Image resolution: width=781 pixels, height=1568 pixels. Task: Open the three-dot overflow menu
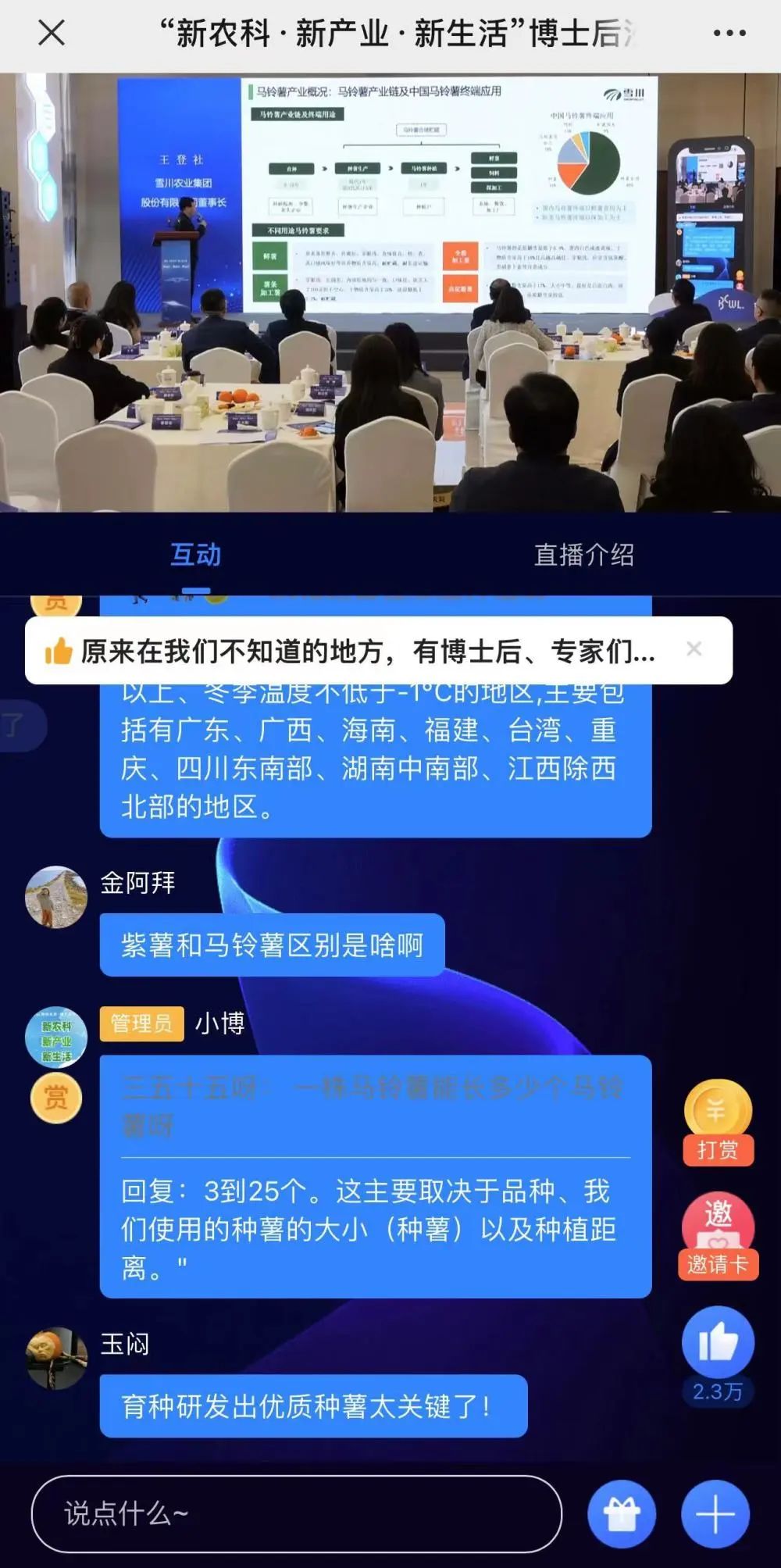coord(729,33)
